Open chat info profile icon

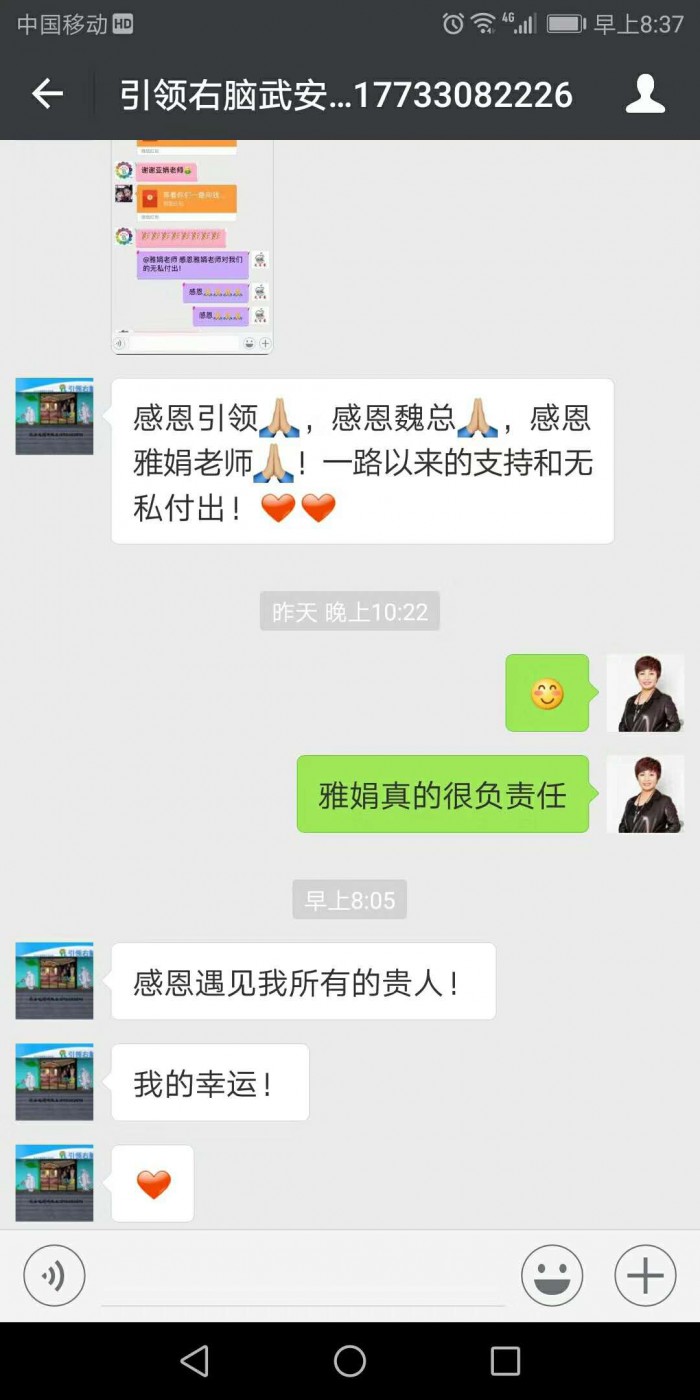click(x=645, y=94)
